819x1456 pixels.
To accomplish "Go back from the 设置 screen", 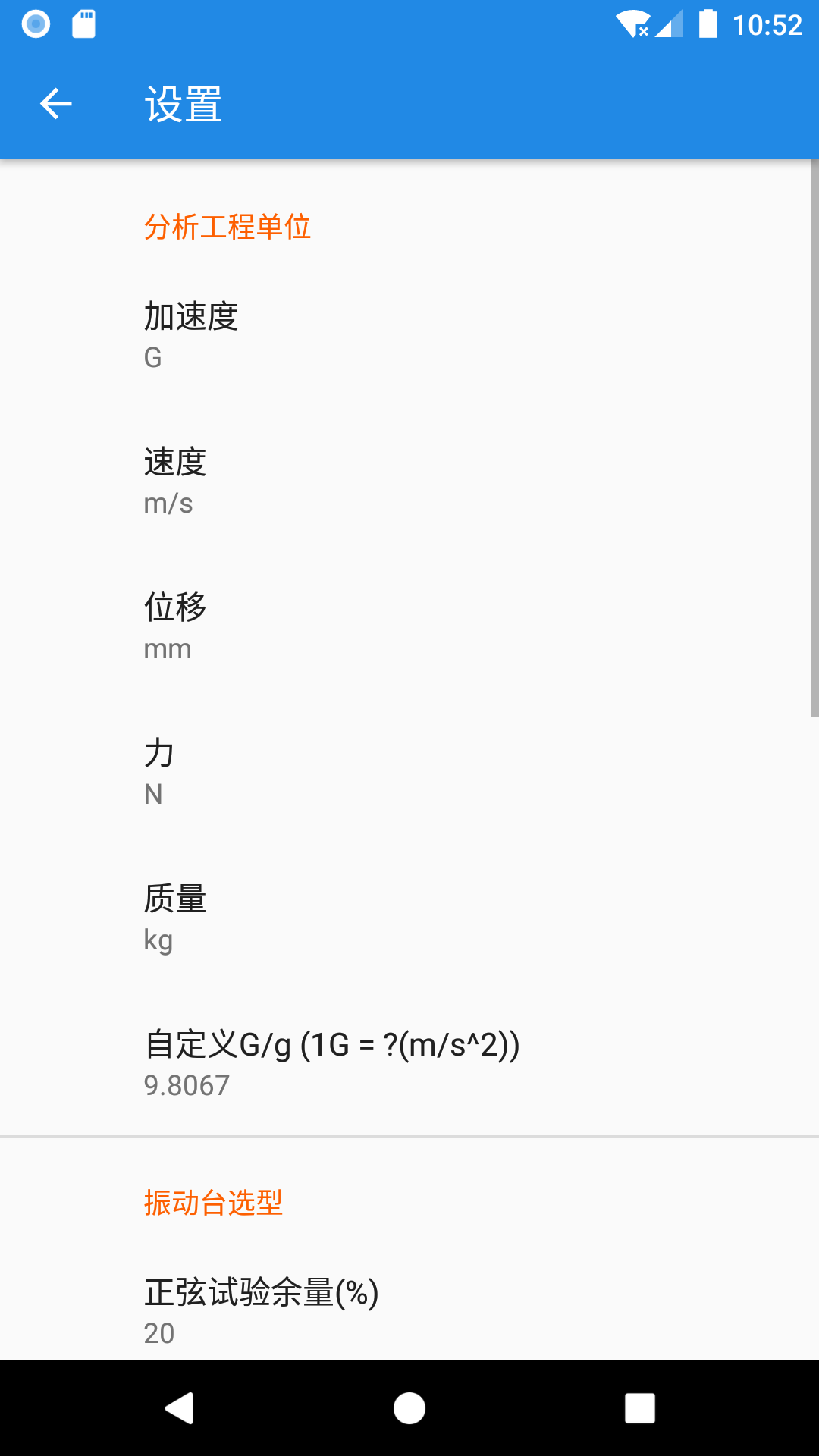I will (56, 104).
